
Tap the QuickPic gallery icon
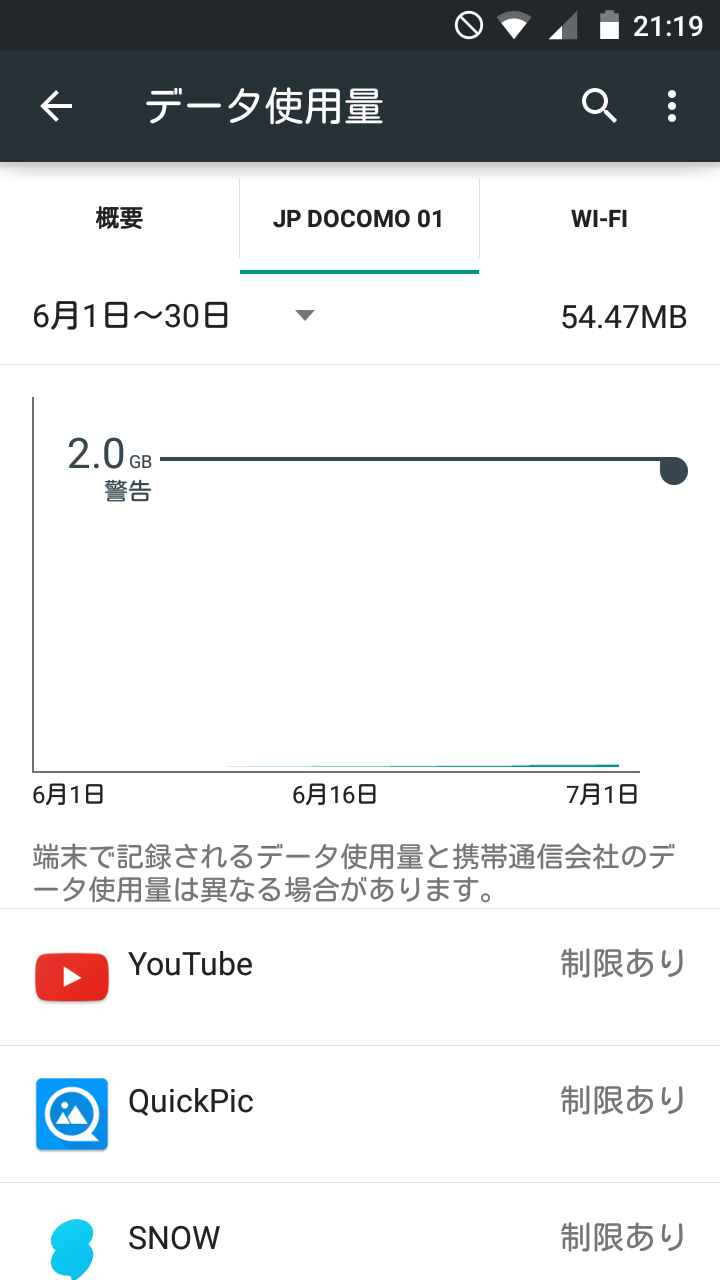tap(71, 1114)
